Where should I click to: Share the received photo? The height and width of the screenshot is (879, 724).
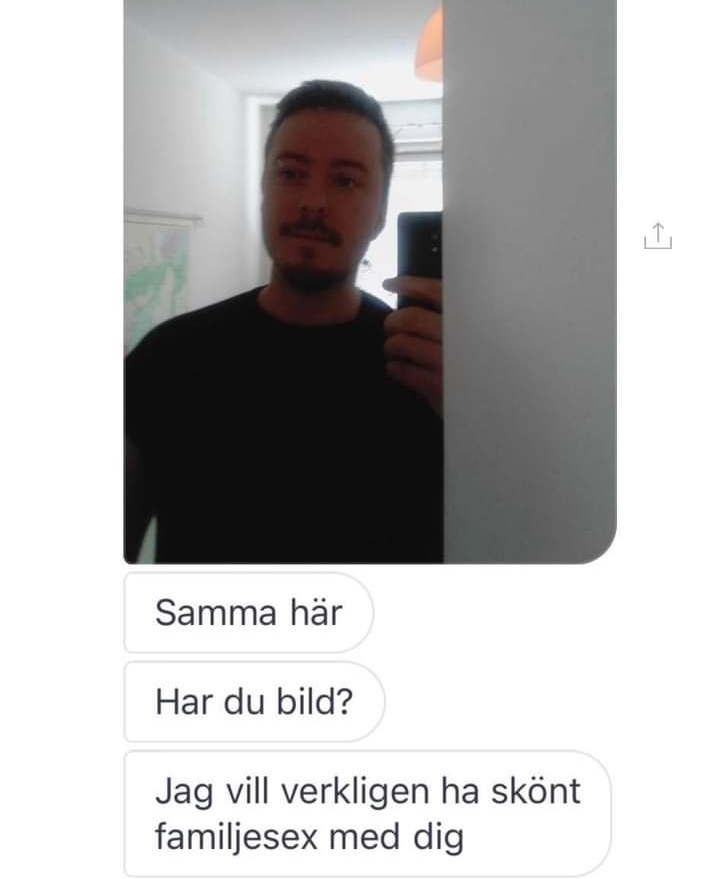pos(657,237)
